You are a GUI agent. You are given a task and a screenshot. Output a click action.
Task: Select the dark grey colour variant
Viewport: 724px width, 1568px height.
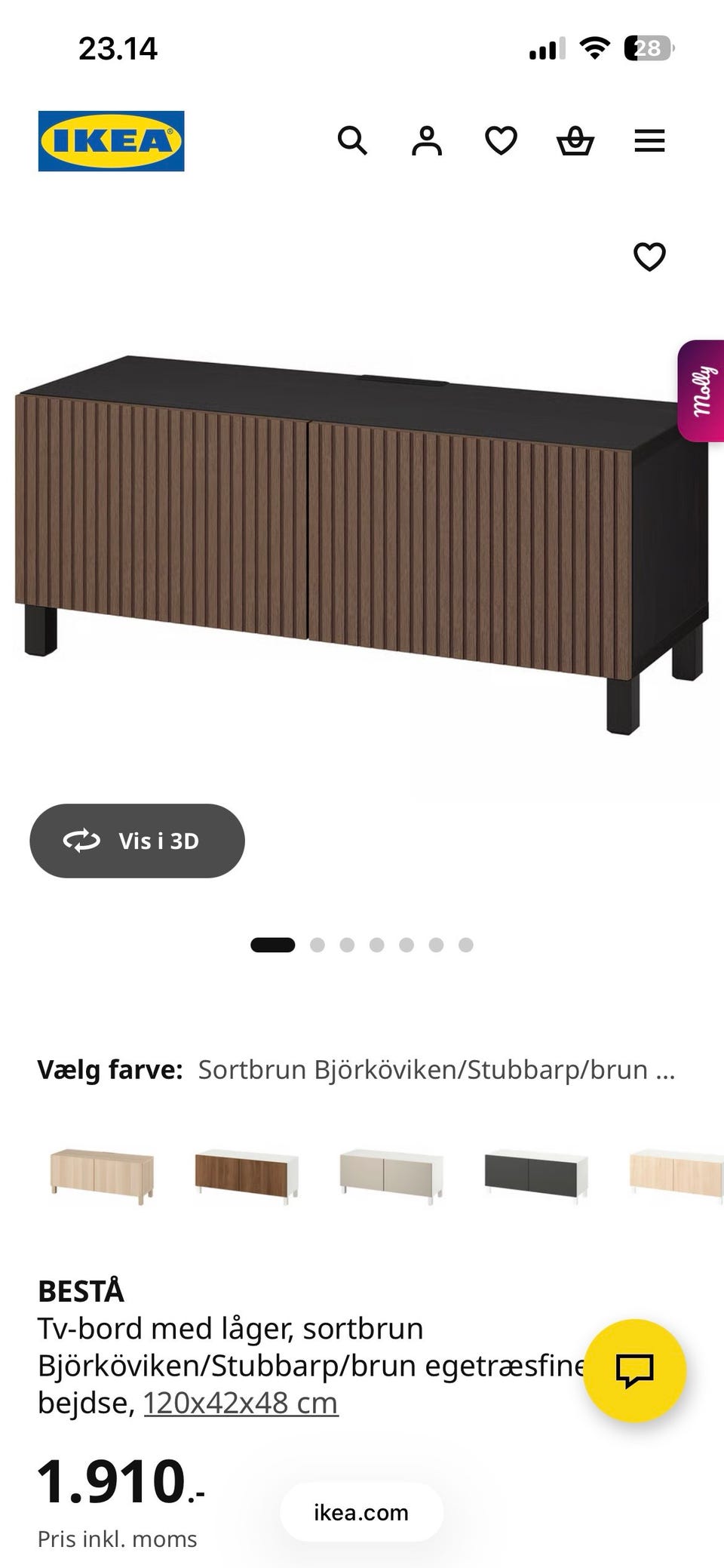point(536,1172)
